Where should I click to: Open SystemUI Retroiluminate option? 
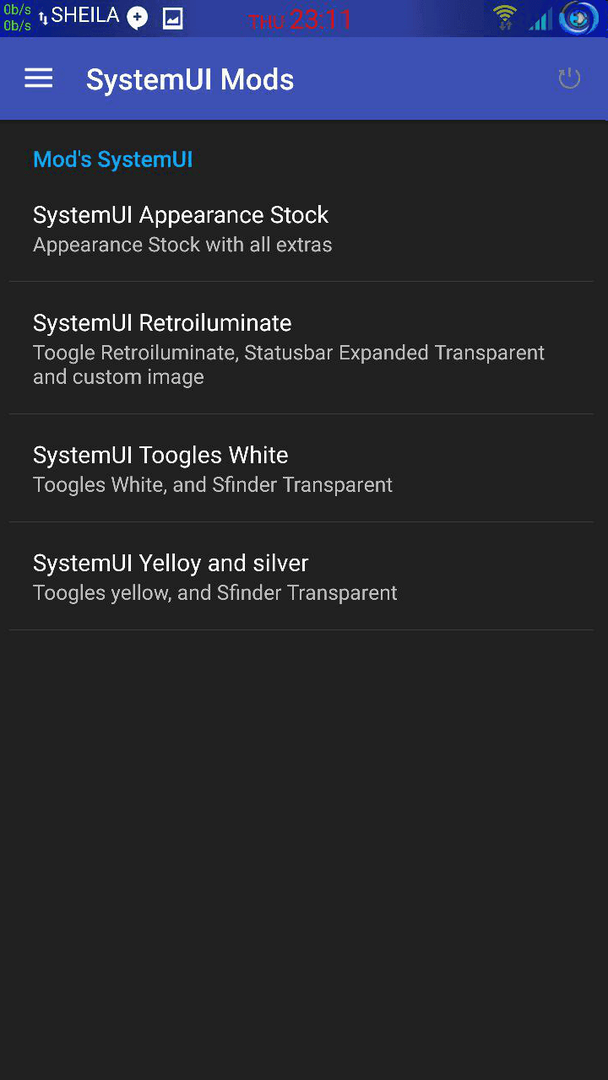[301, 348]
